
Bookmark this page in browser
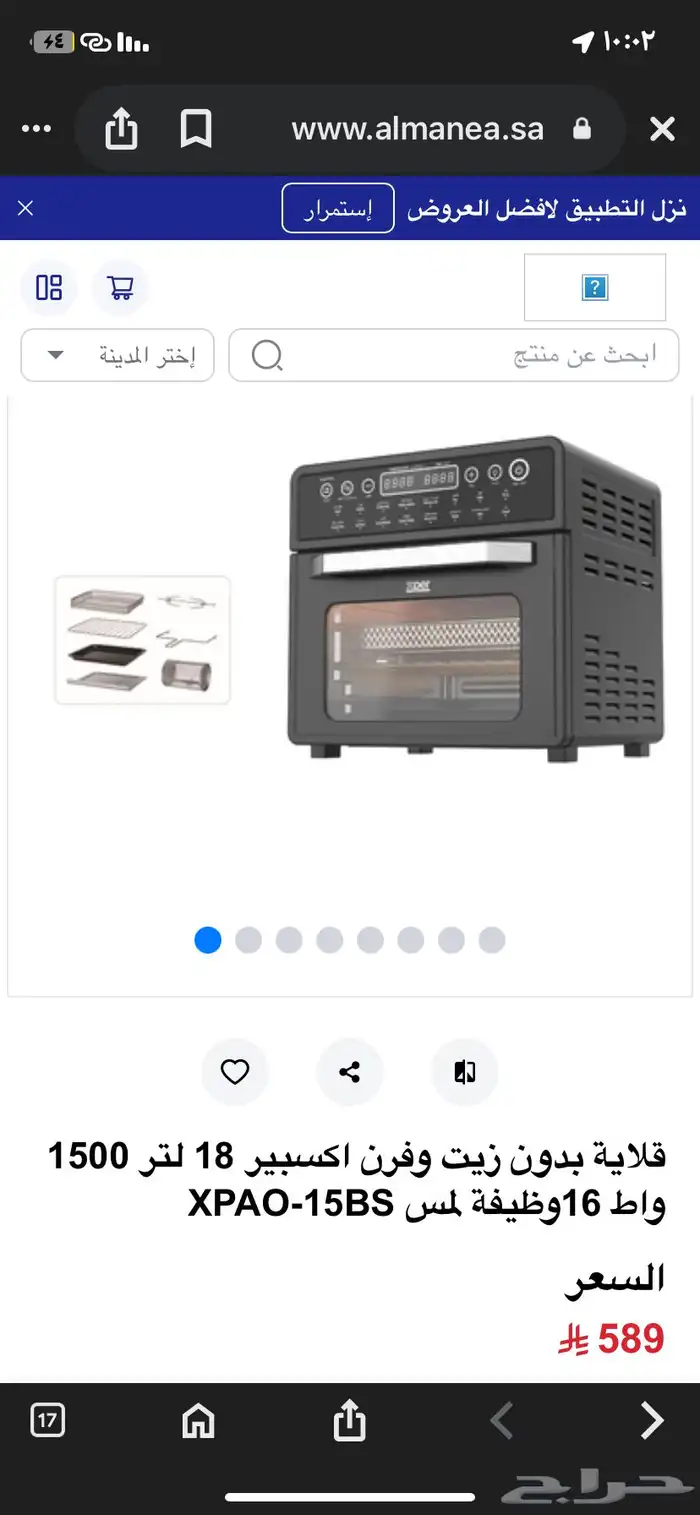(196, 129)
